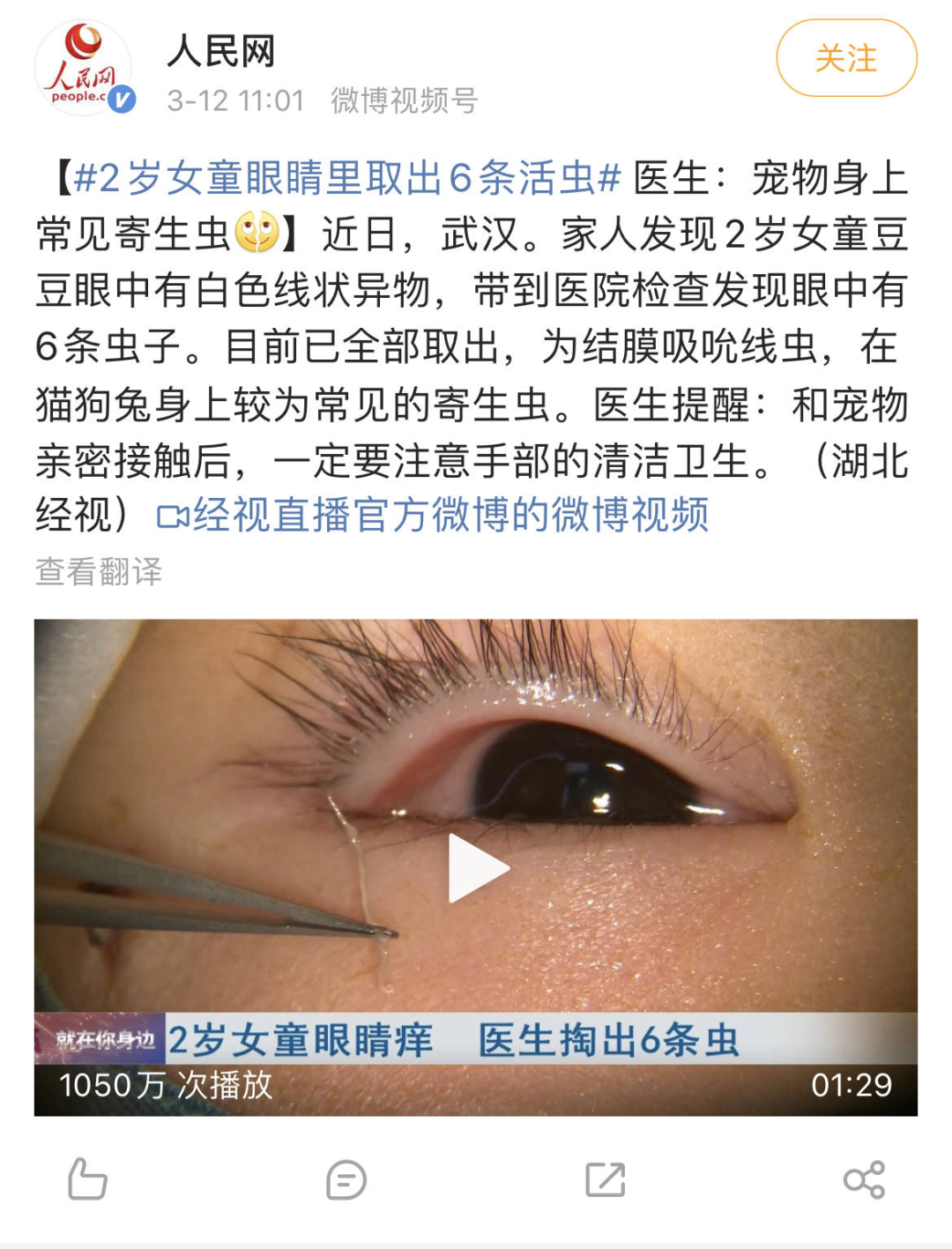Open the #2岁女童眼睛里取出6条活虫# hashtag

(347, 178)
